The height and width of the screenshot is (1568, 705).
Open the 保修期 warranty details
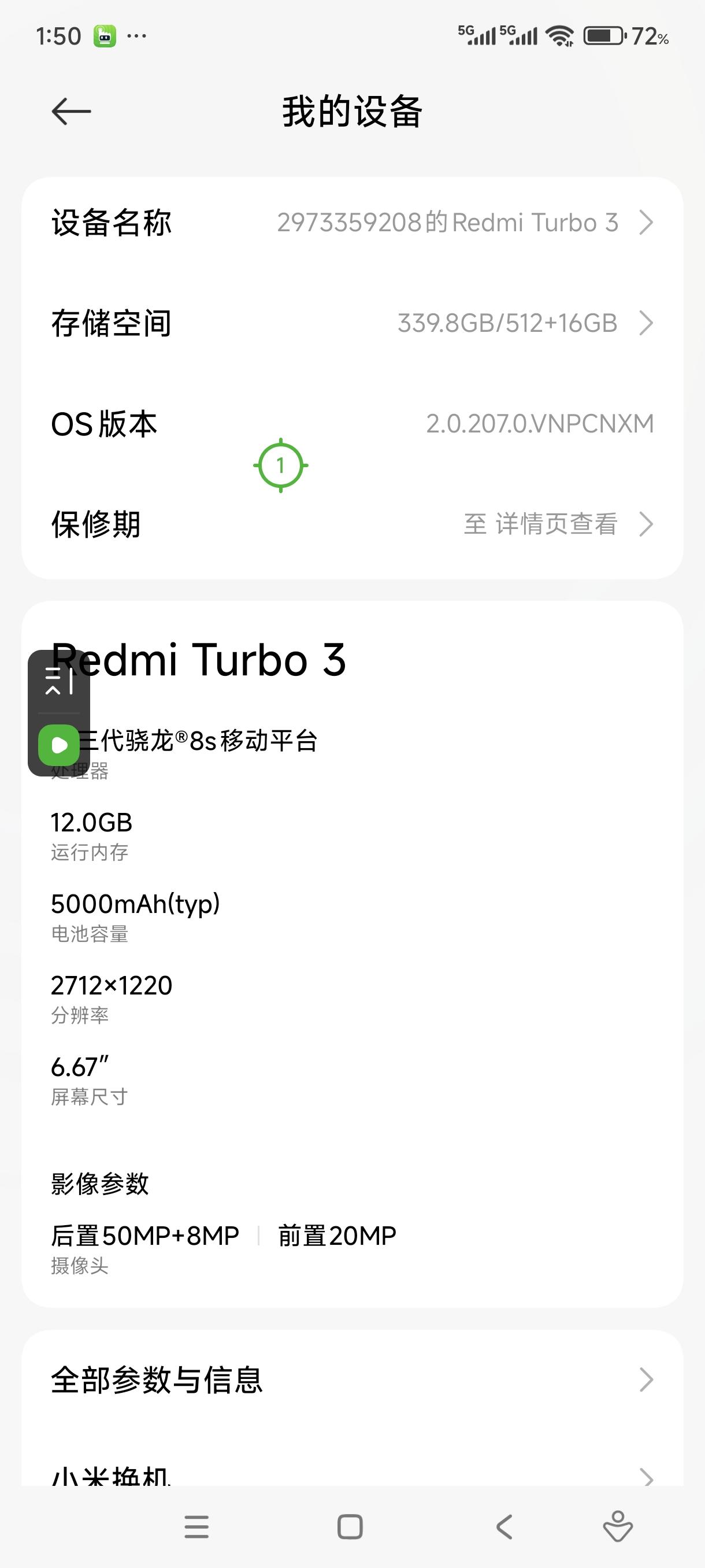(x=352, y=524)
